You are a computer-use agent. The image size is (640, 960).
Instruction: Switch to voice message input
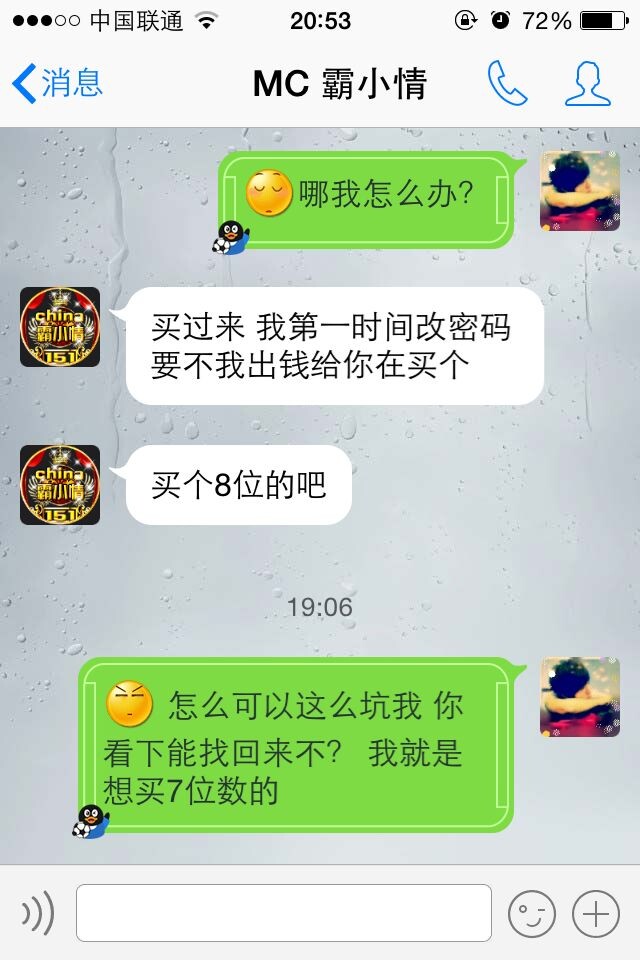38,912
